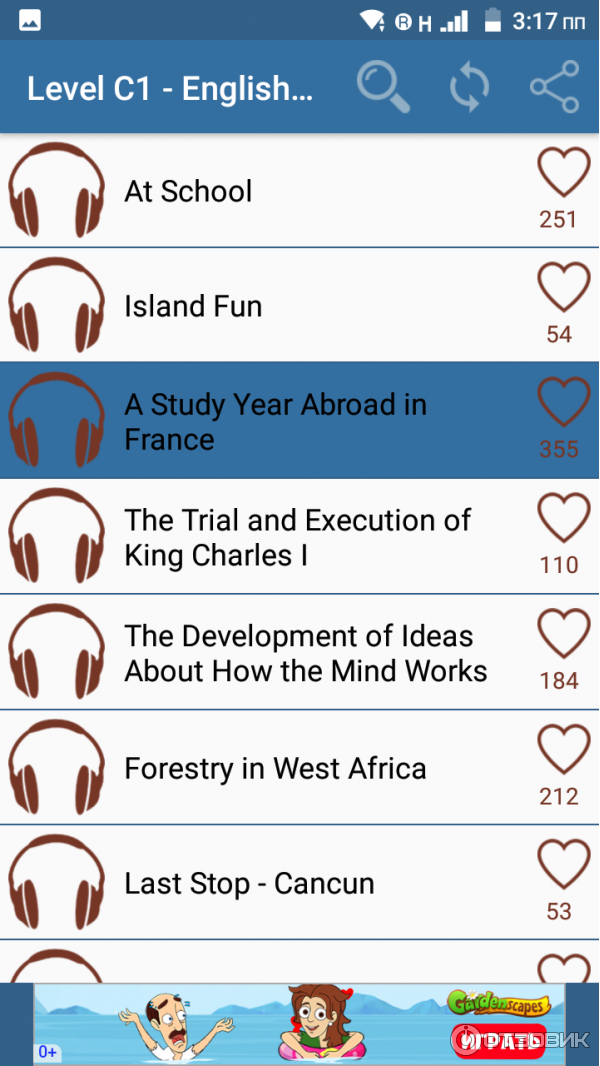Open the Gardenscapes ad banner
This screenshot has width=600, height=1066.
300,1023
